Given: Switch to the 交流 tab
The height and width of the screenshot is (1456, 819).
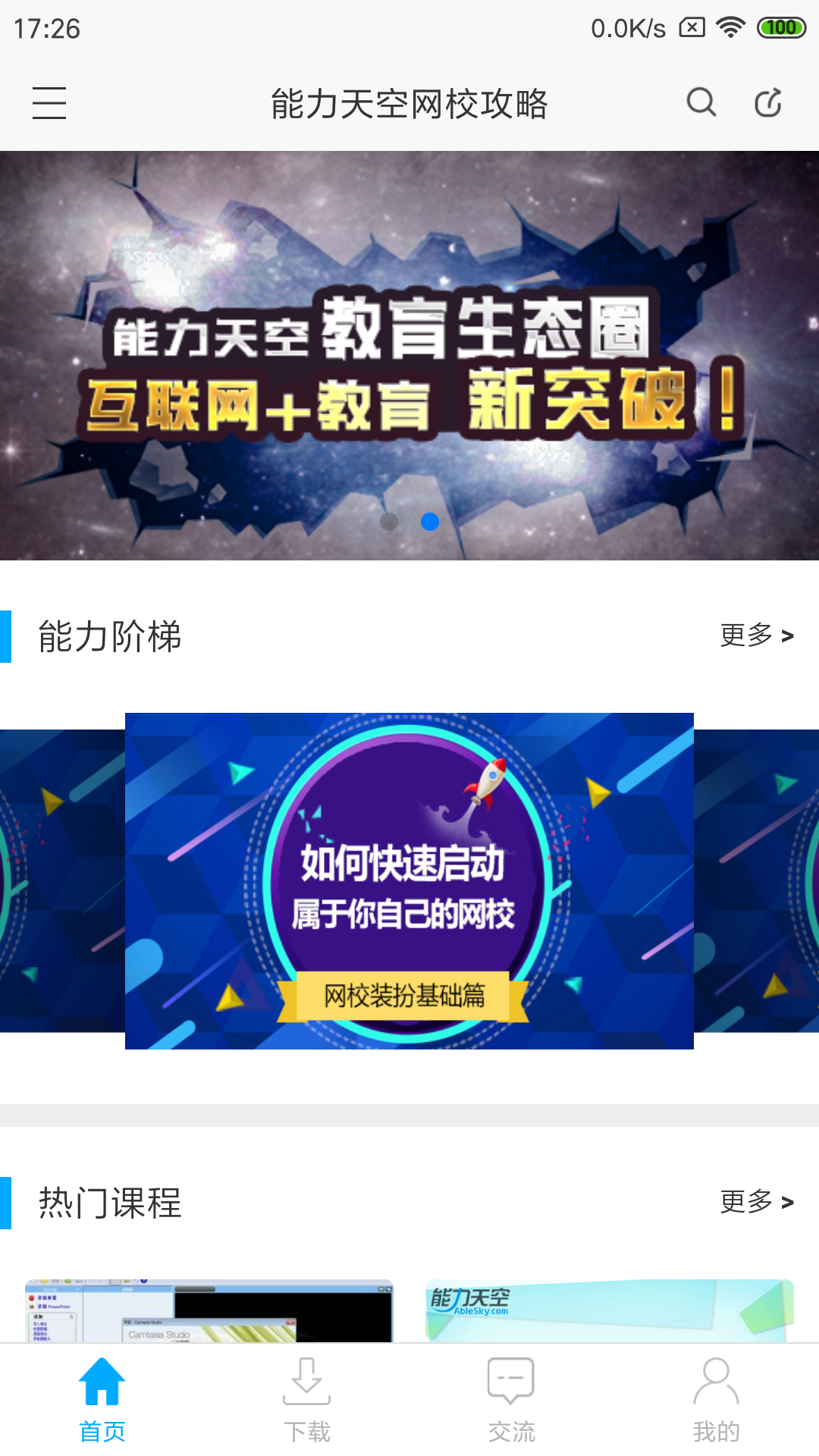Looking at the screenshot, I should 512,1400.
